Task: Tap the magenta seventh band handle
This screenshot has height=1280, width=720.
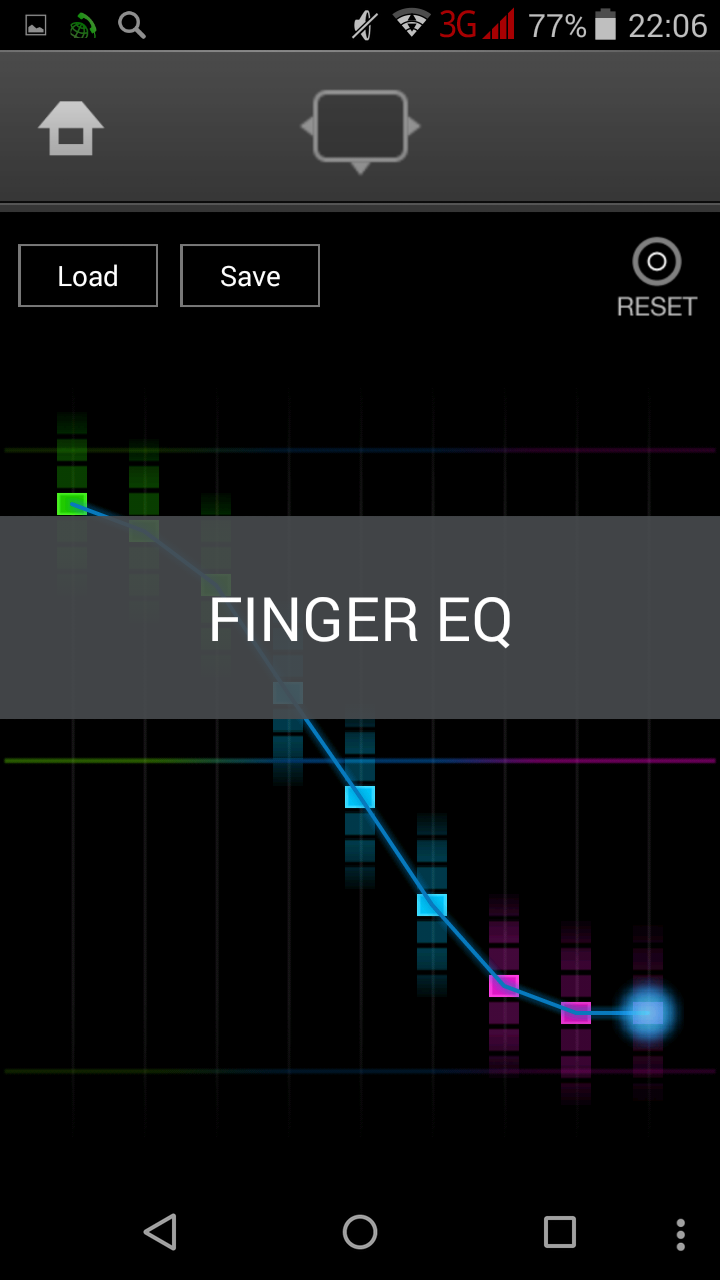Action: pos(504,986)
